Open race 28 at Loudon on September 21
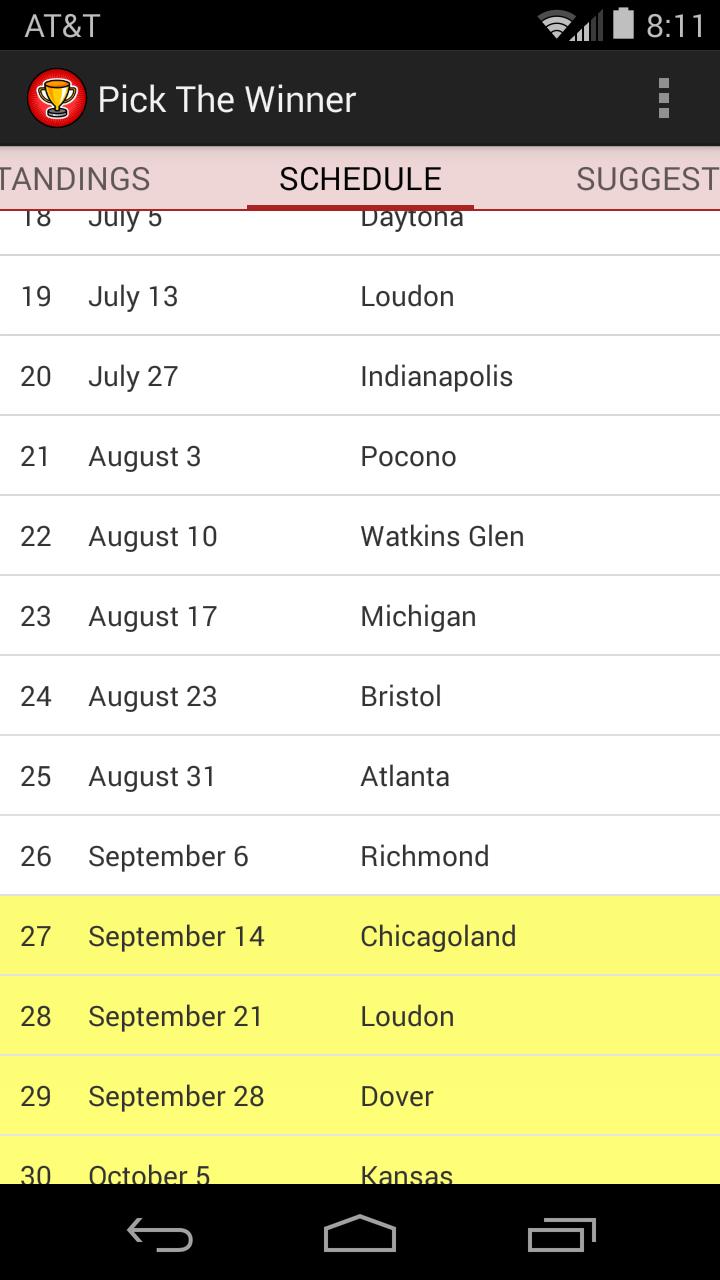 pos(360,1016)
